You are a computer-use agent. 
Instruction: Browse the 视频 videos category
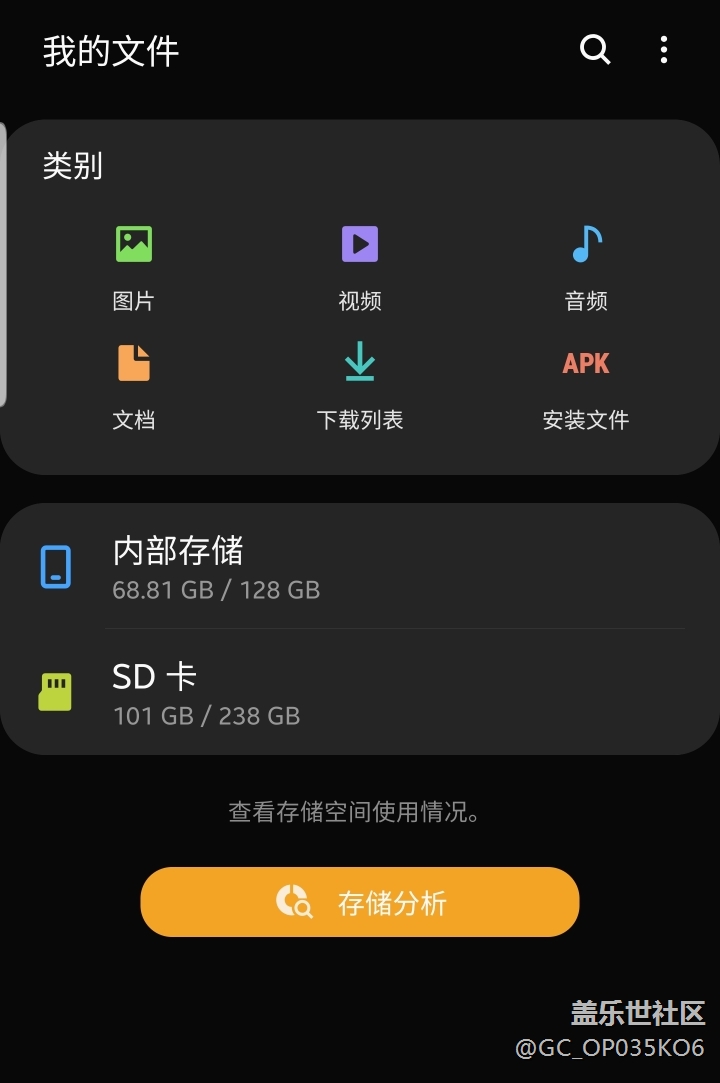[x=360, y=265]
